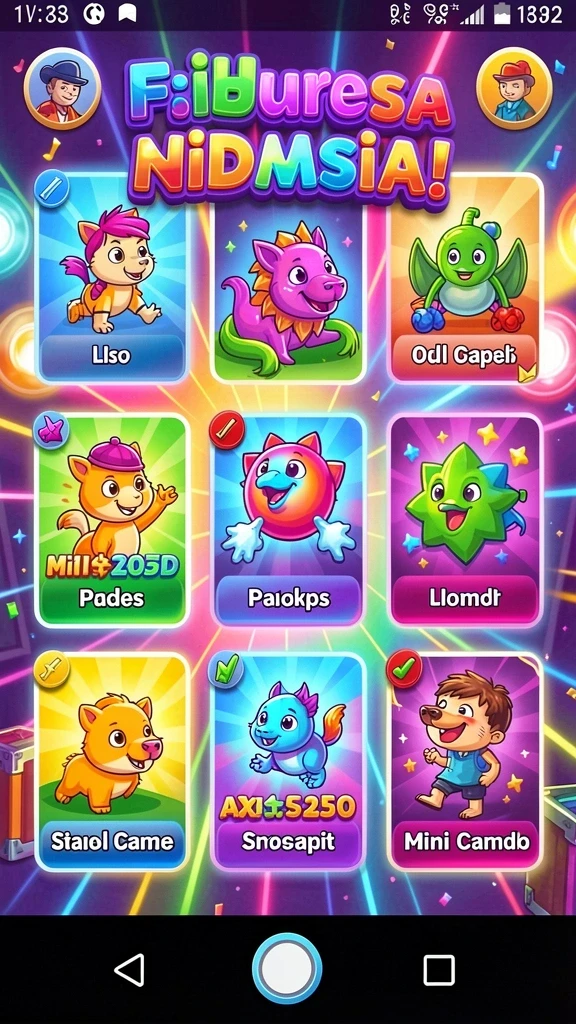
Task: Open the recent apps view
Action: pyautogui.click(x=439, y=970)
